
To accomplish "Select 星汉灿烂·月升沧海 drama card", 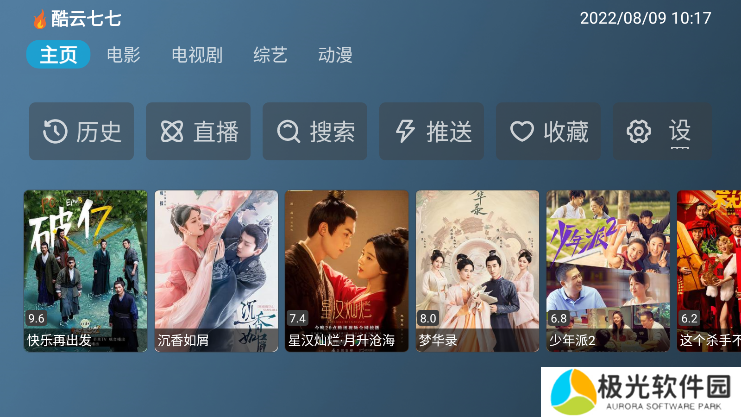I will point(347,270).
